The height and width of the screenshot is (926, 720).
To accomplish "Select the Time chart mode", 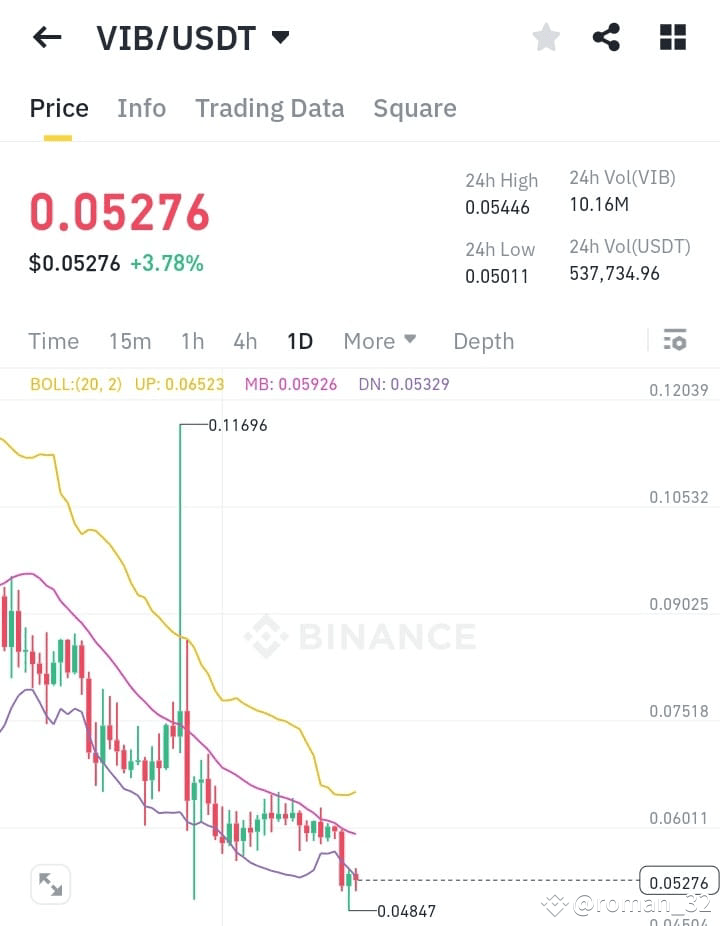I will (53, 341).
